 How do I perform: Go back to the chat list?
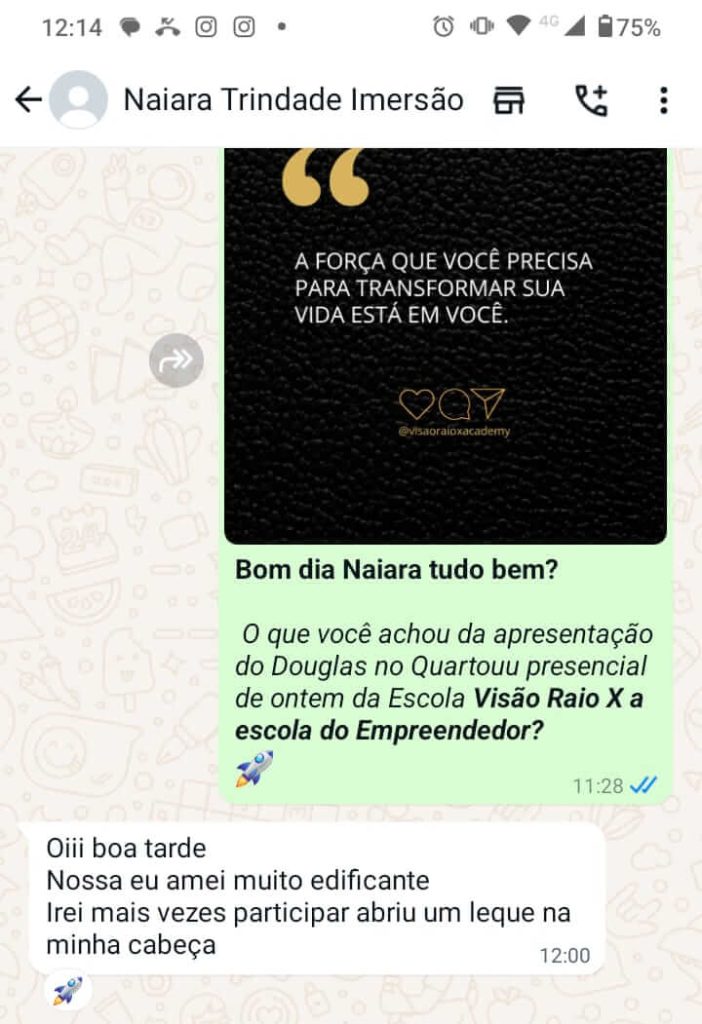[x=28, y=99]
